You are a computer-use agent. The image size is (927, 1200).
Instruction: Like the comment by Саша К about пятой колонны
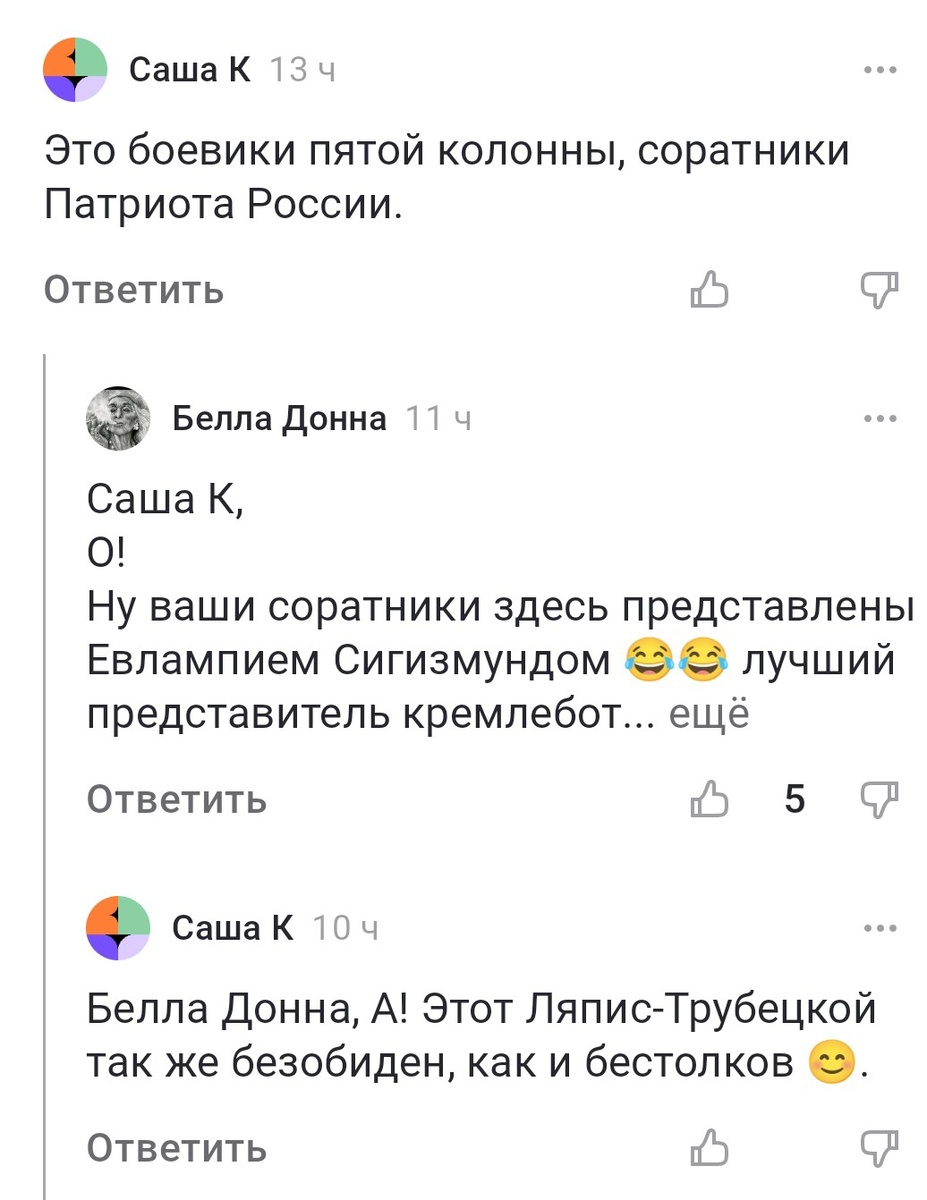708,290
